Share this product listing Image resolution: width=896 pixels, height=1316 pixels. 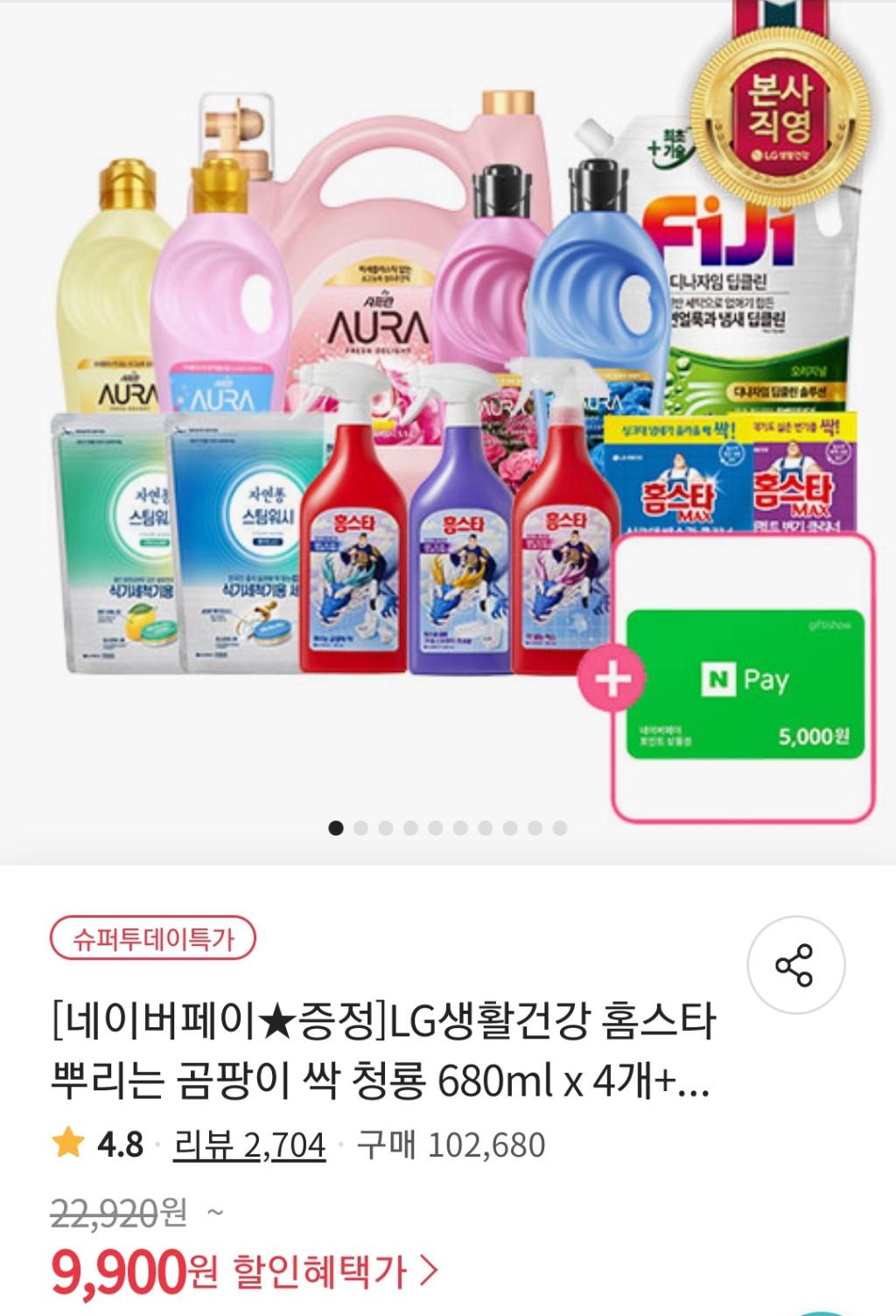click(795, 965)
